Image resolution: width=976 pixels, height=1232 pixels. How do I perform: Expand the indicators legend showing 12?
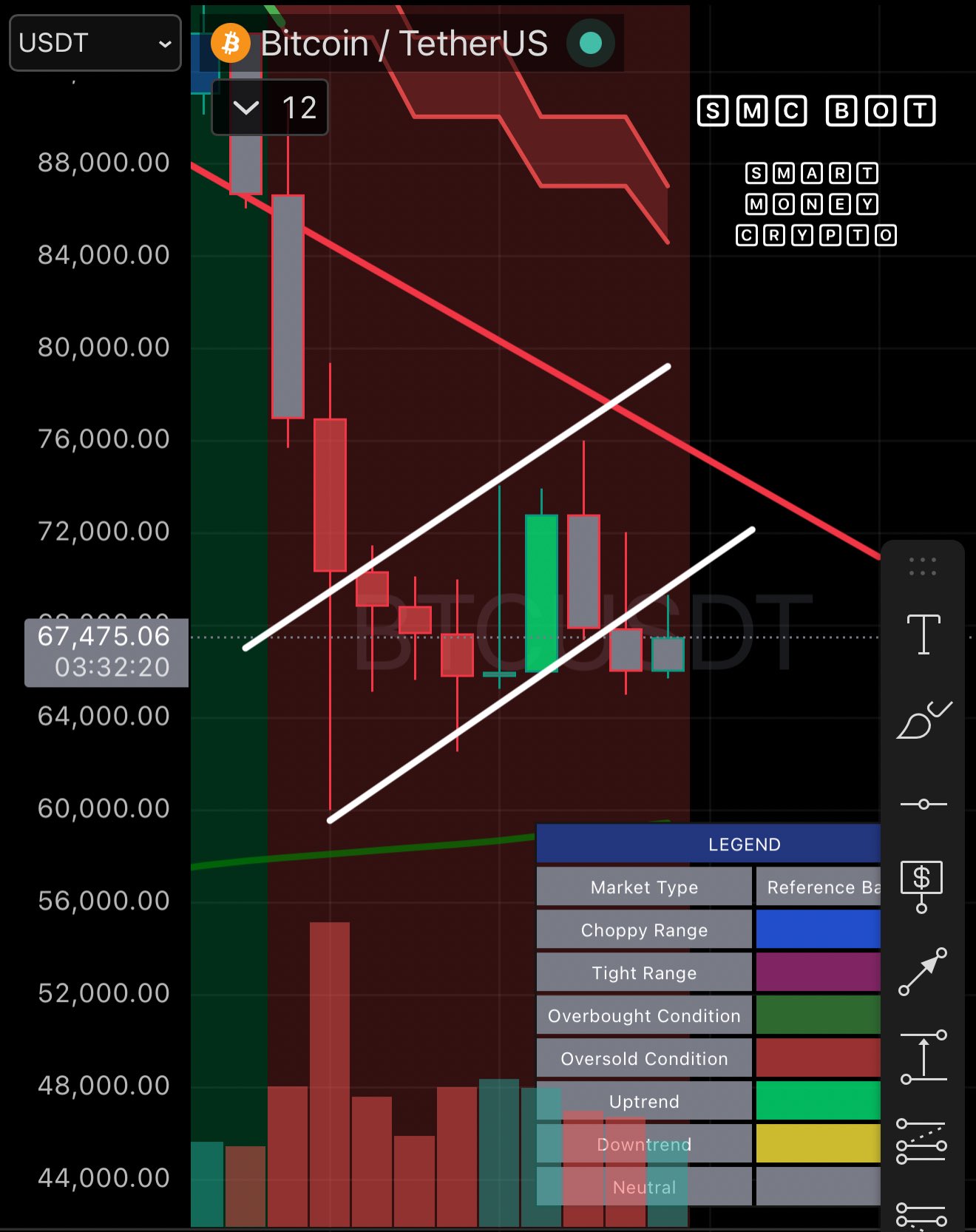(246, 108)
